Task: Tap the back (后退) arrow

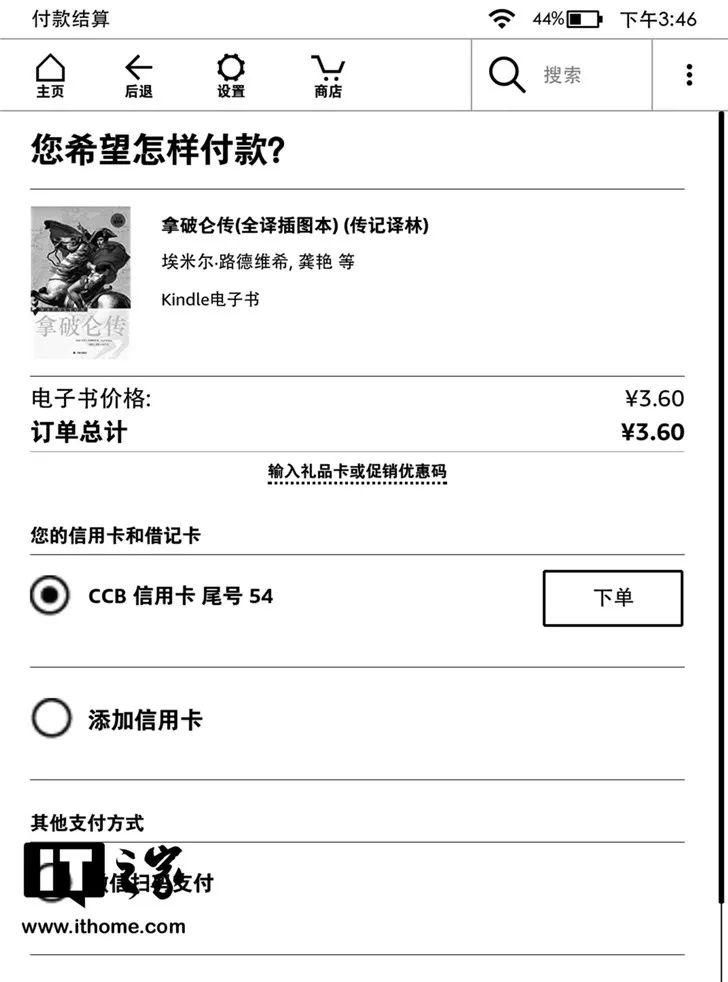Action: (138, 76)
